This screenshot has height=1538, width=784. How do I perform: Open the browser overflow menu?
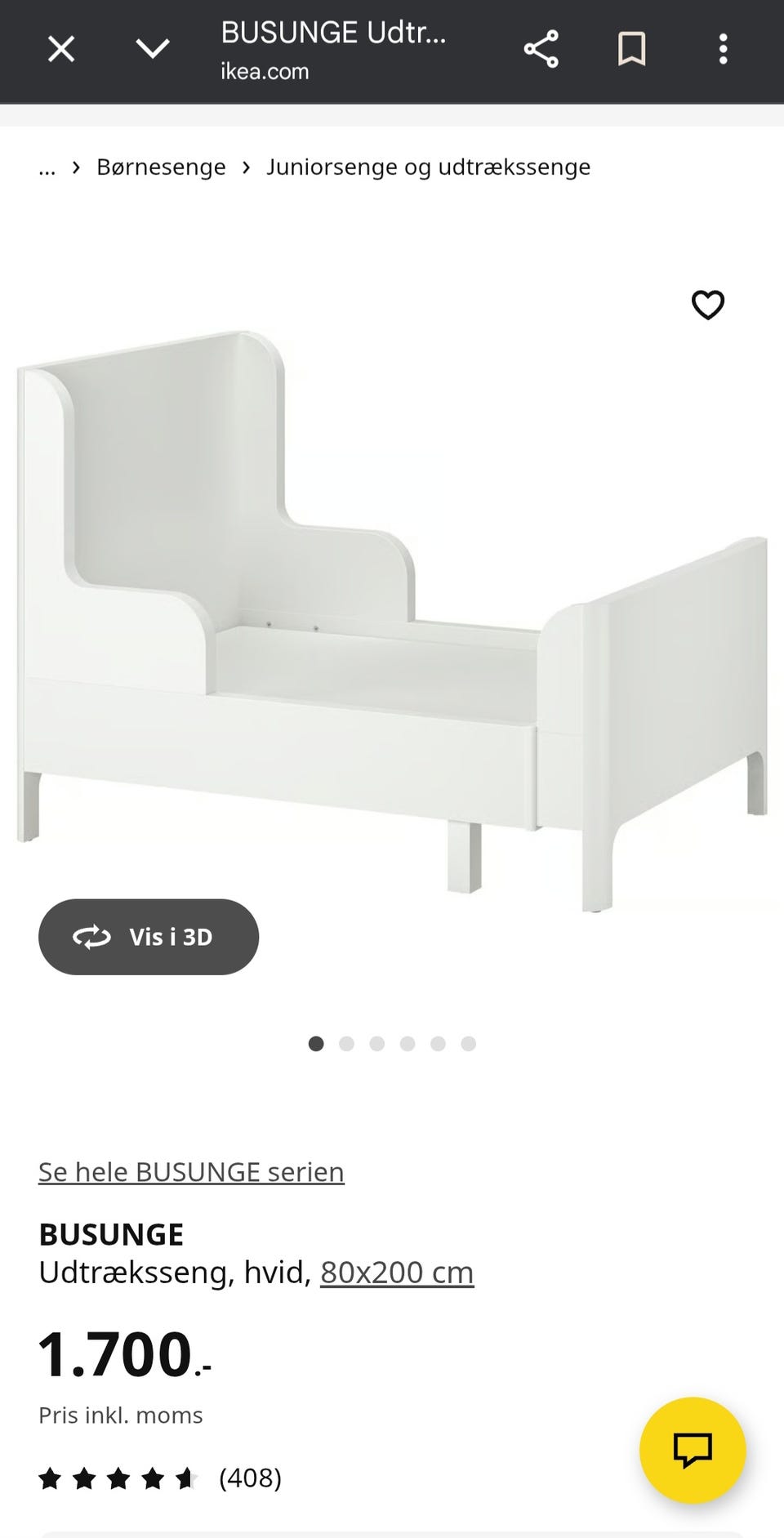pos(723,50)
